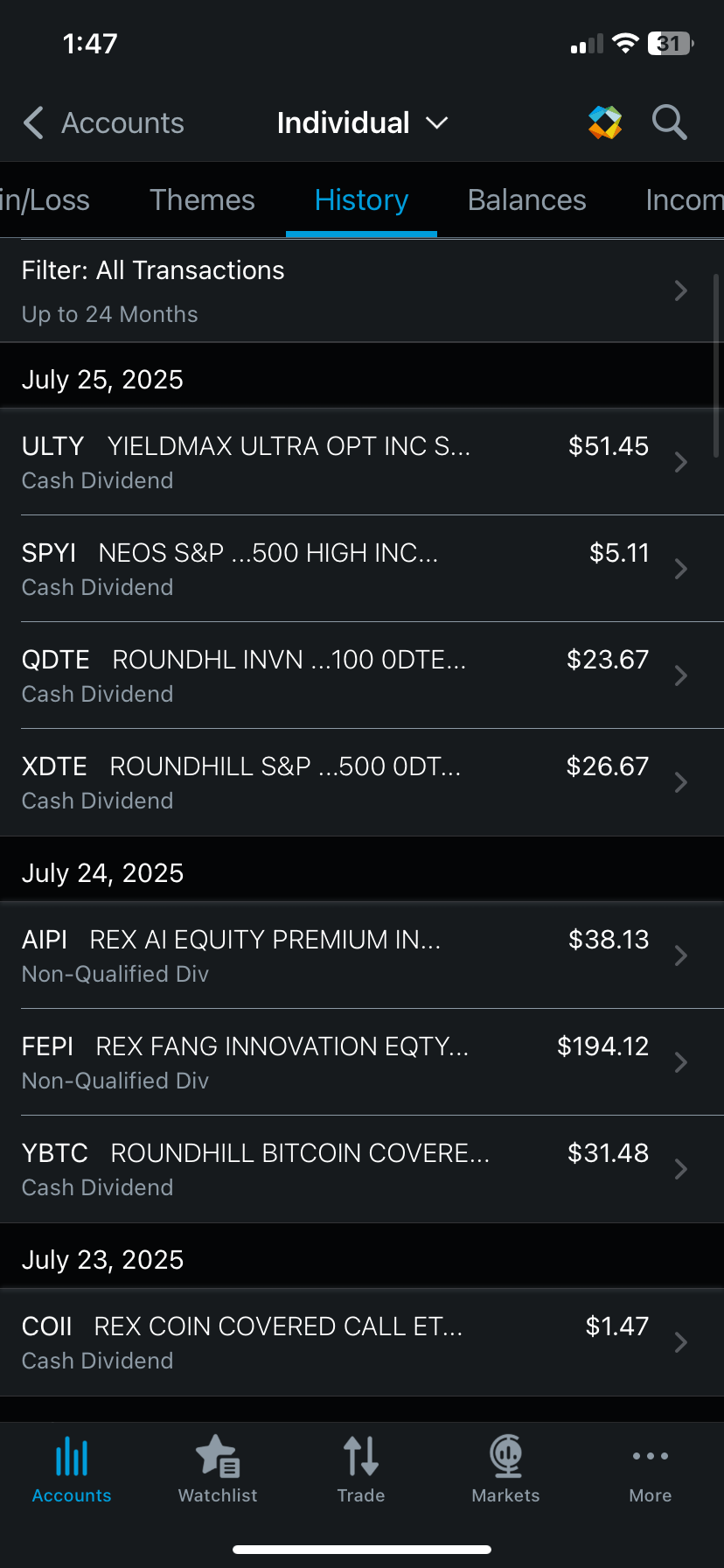Switch to the Markets tab

coord(506,1470)
